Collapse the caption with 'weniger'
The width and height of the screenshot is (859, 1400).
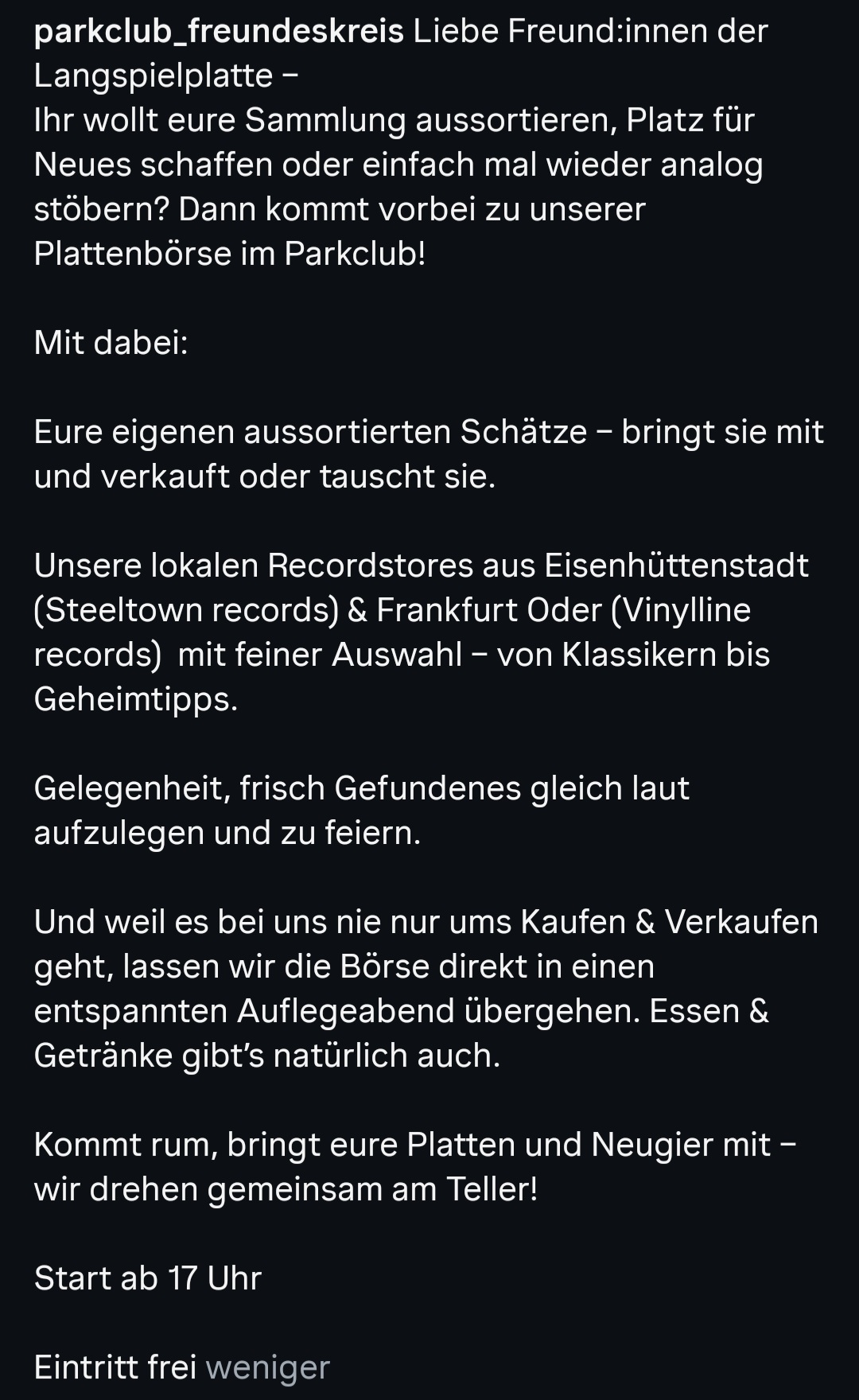267,1367
